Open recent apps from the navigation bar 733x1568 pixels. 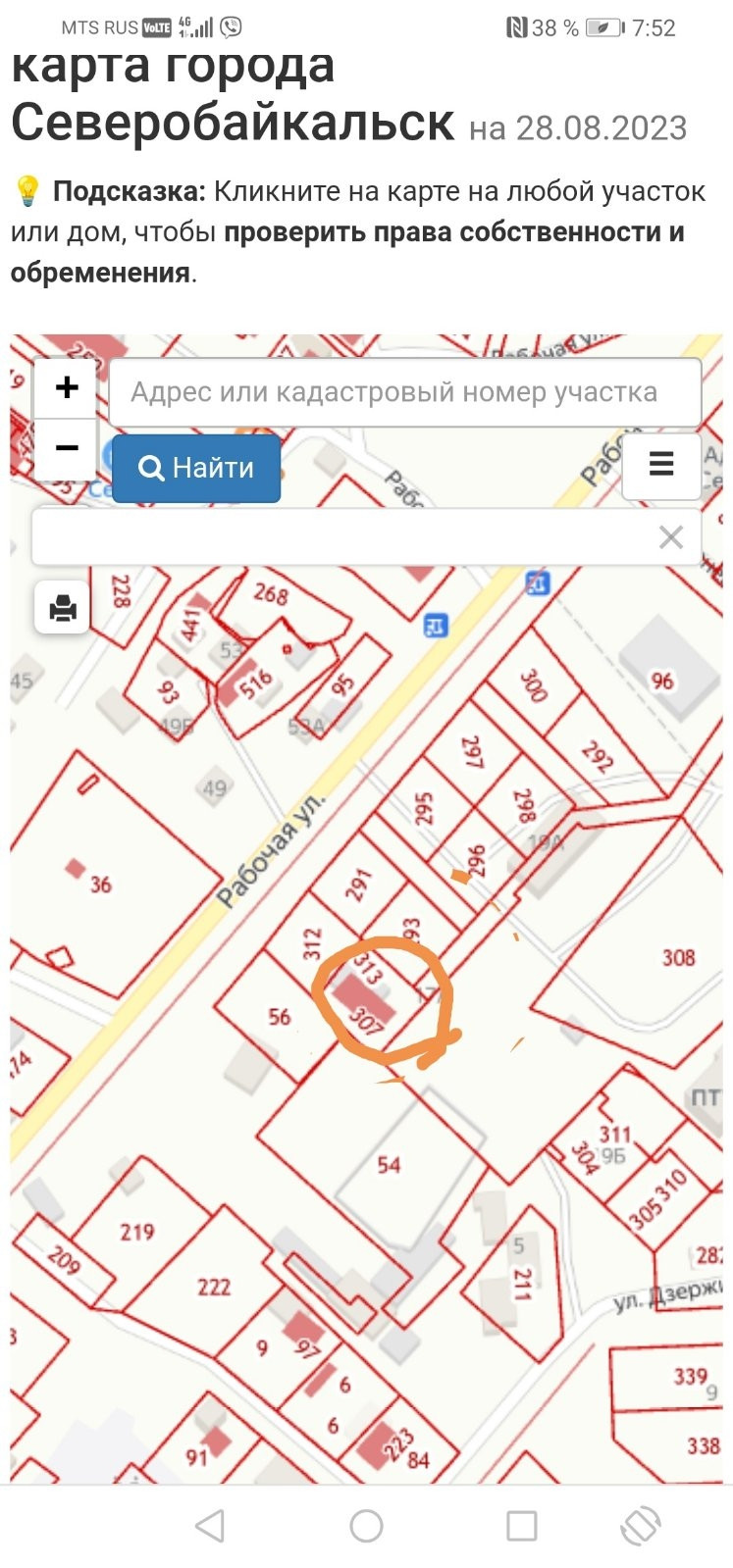(522, 1526)
